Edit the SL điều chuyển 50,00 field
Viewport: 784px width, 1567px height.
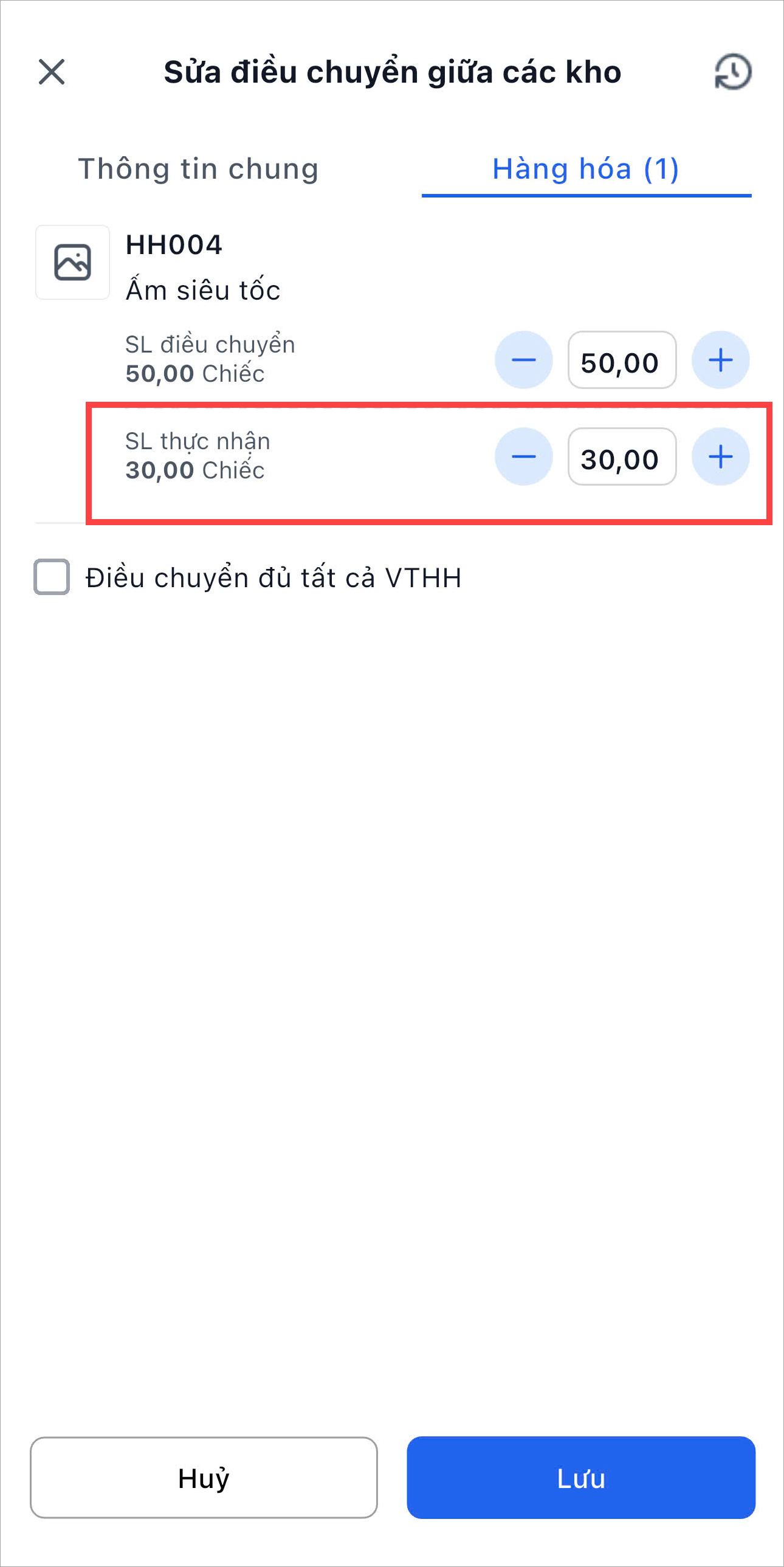pyautogui.click(x=621, y=361)
